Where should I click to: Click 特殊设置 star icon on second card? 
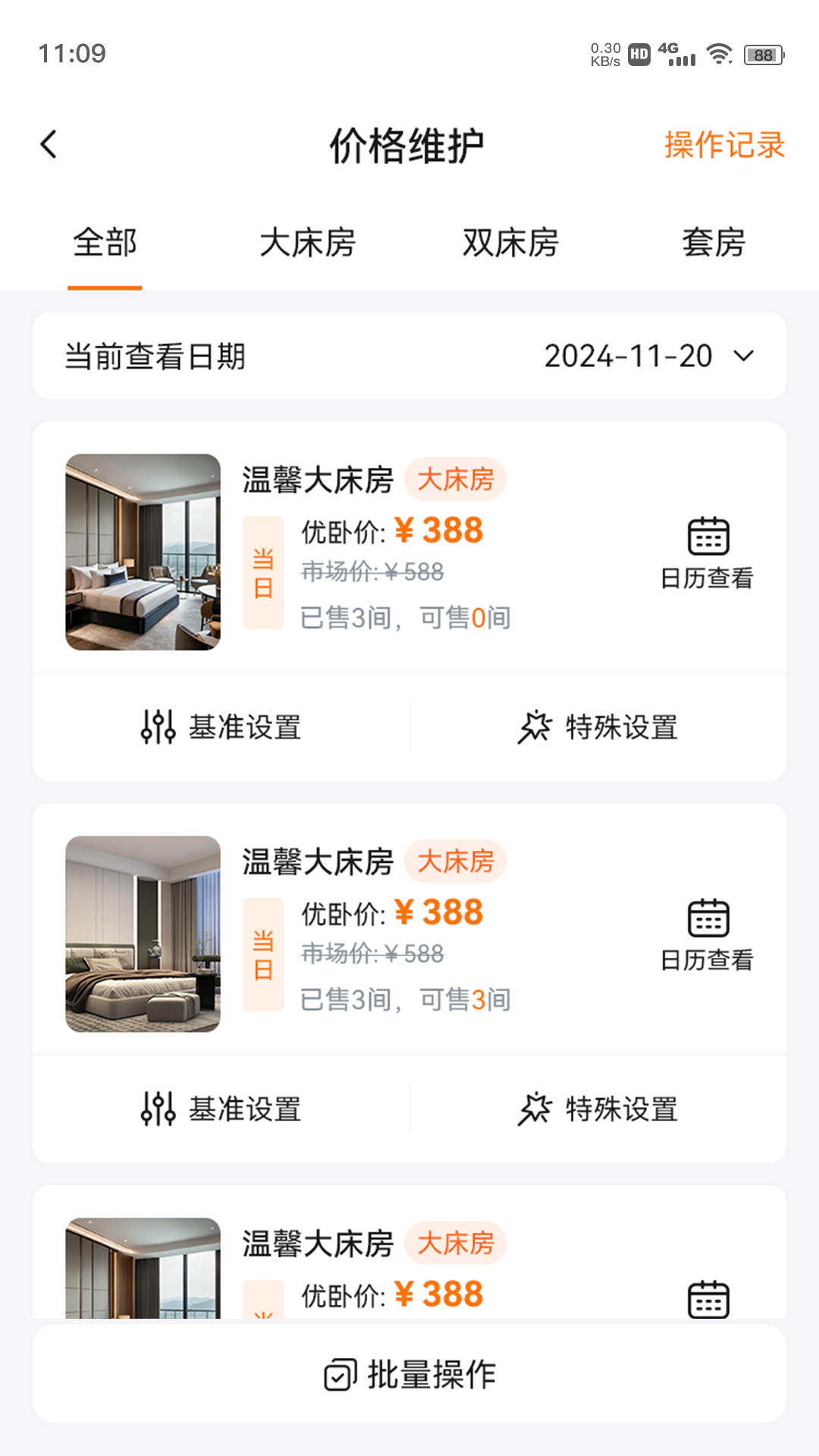535,1109
